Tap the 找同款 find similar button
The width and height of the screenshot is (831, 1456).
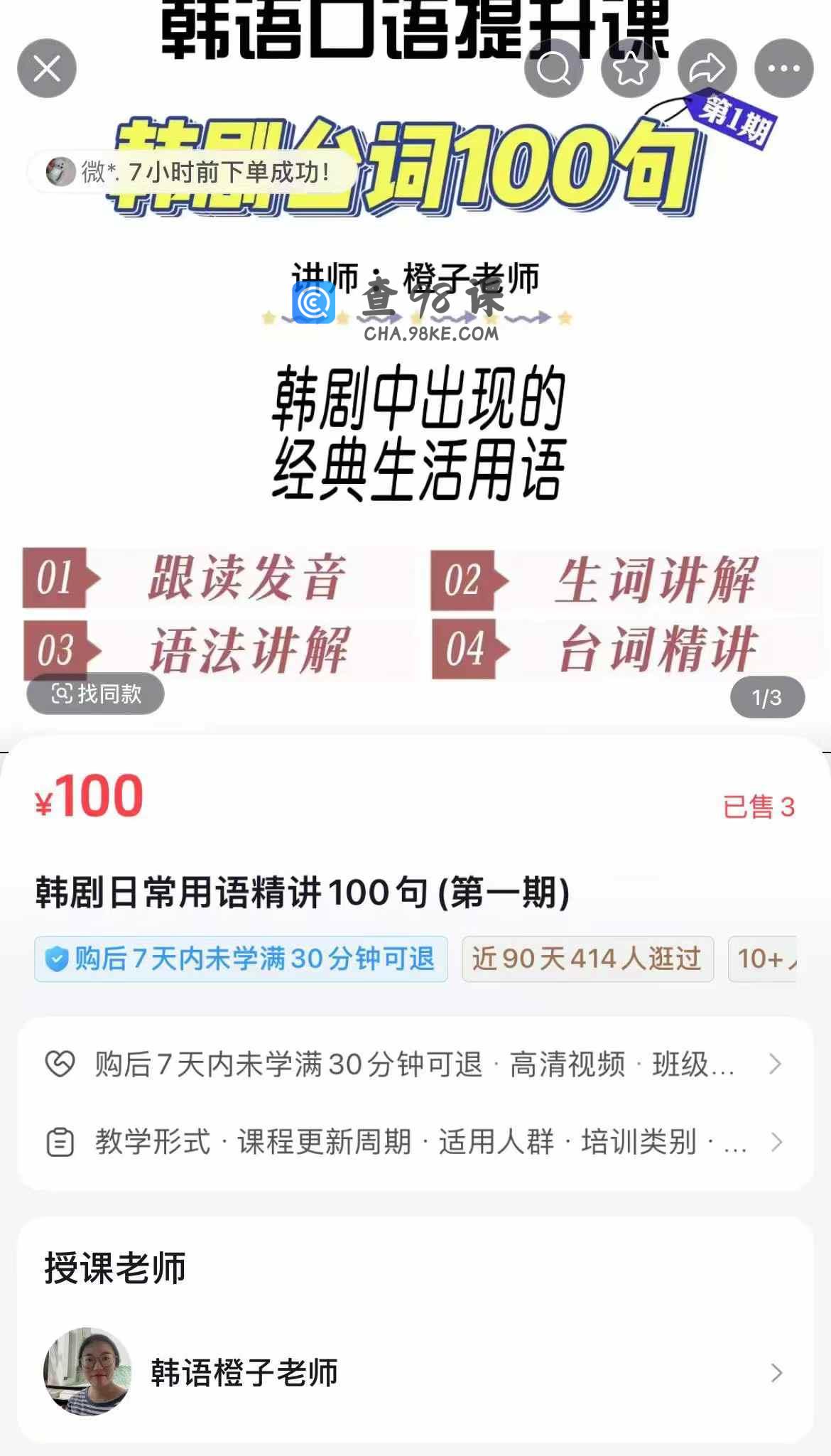click(x=96, y=694)
